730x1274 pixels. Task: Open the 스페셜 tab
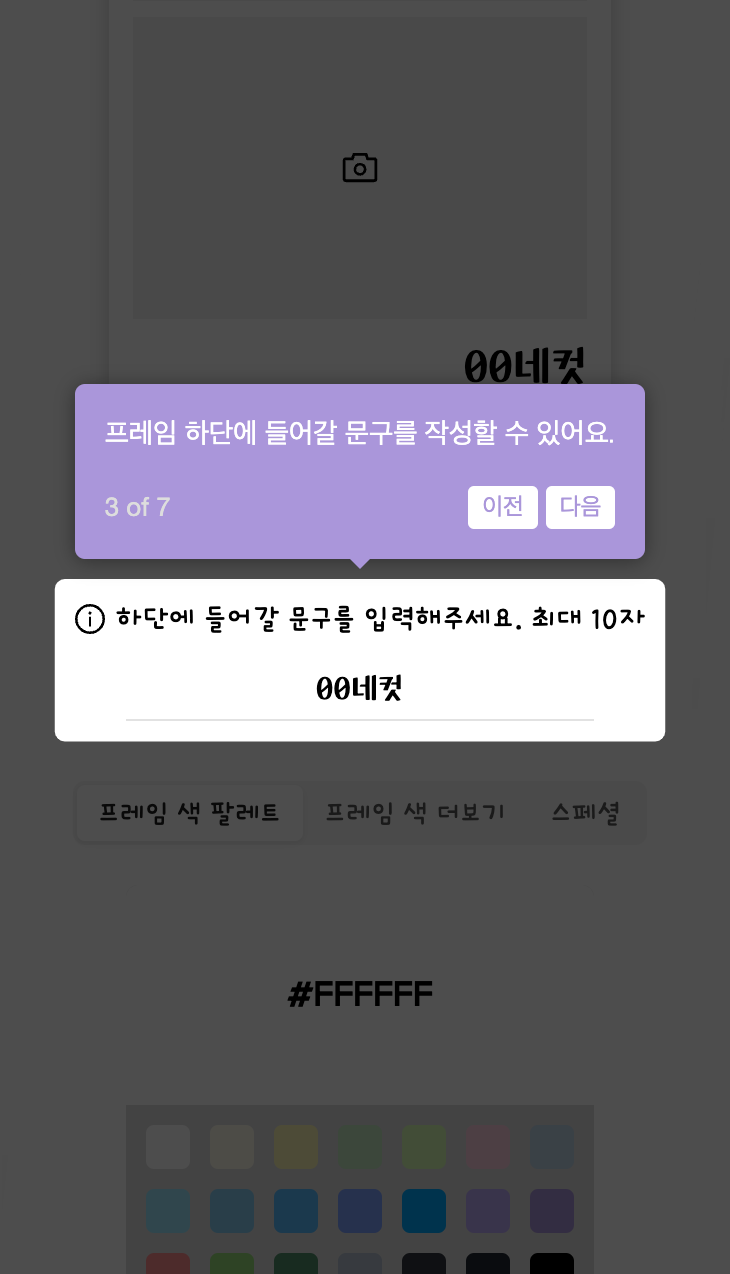point(585,813)
